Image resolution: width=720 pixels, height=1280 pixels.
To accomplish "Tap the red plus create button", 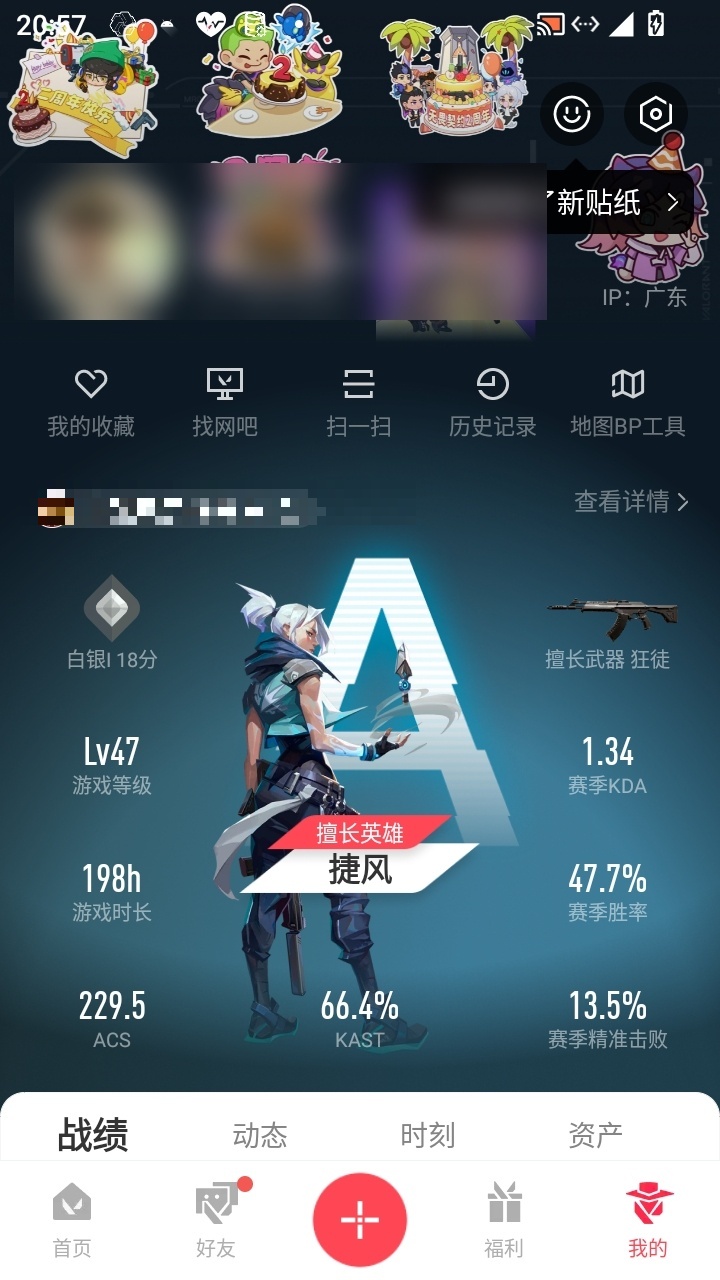I will click(360, 1220).
